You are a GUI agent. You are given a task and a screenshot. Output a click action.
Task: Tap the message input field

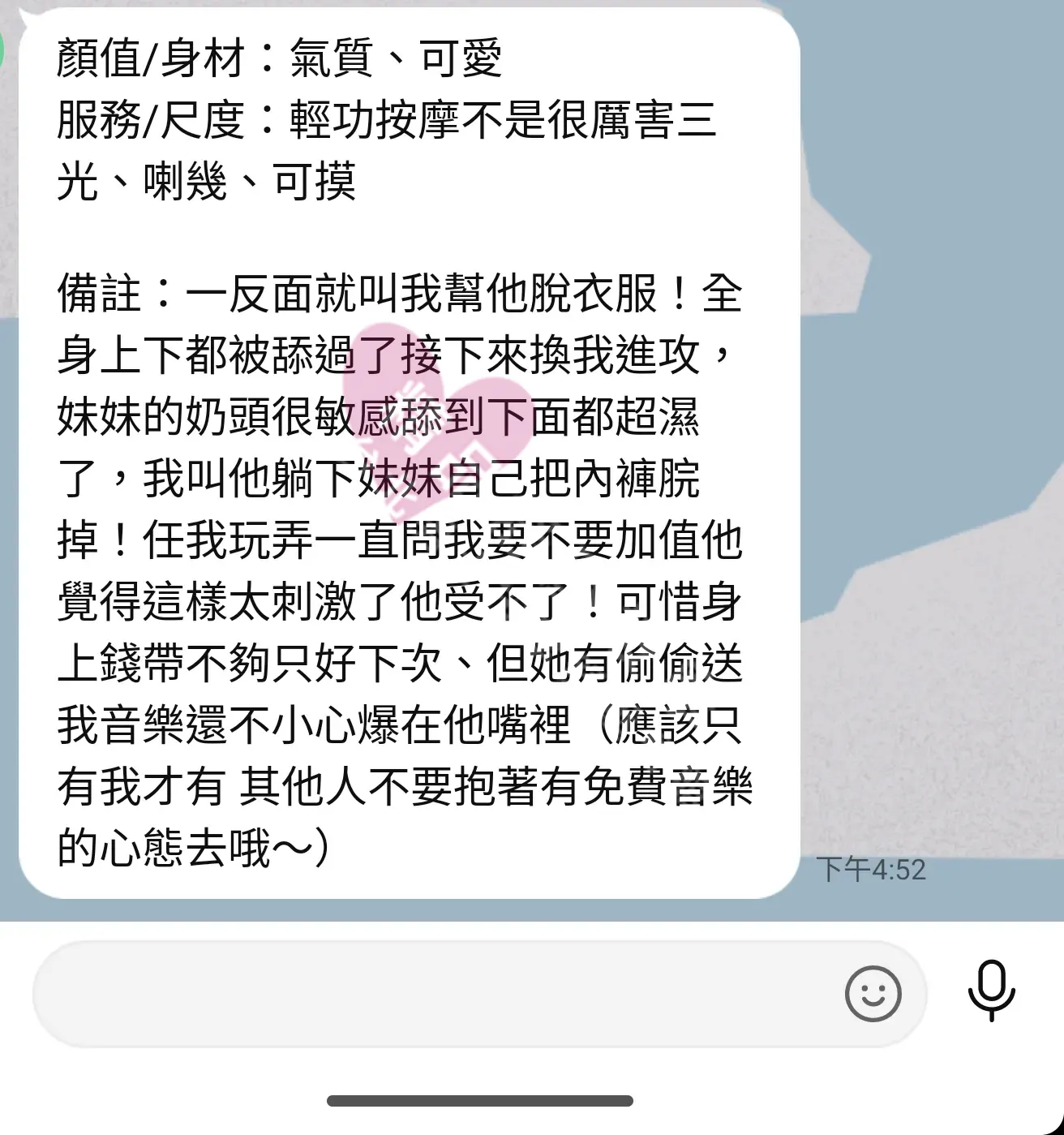[x=430, y=993]
